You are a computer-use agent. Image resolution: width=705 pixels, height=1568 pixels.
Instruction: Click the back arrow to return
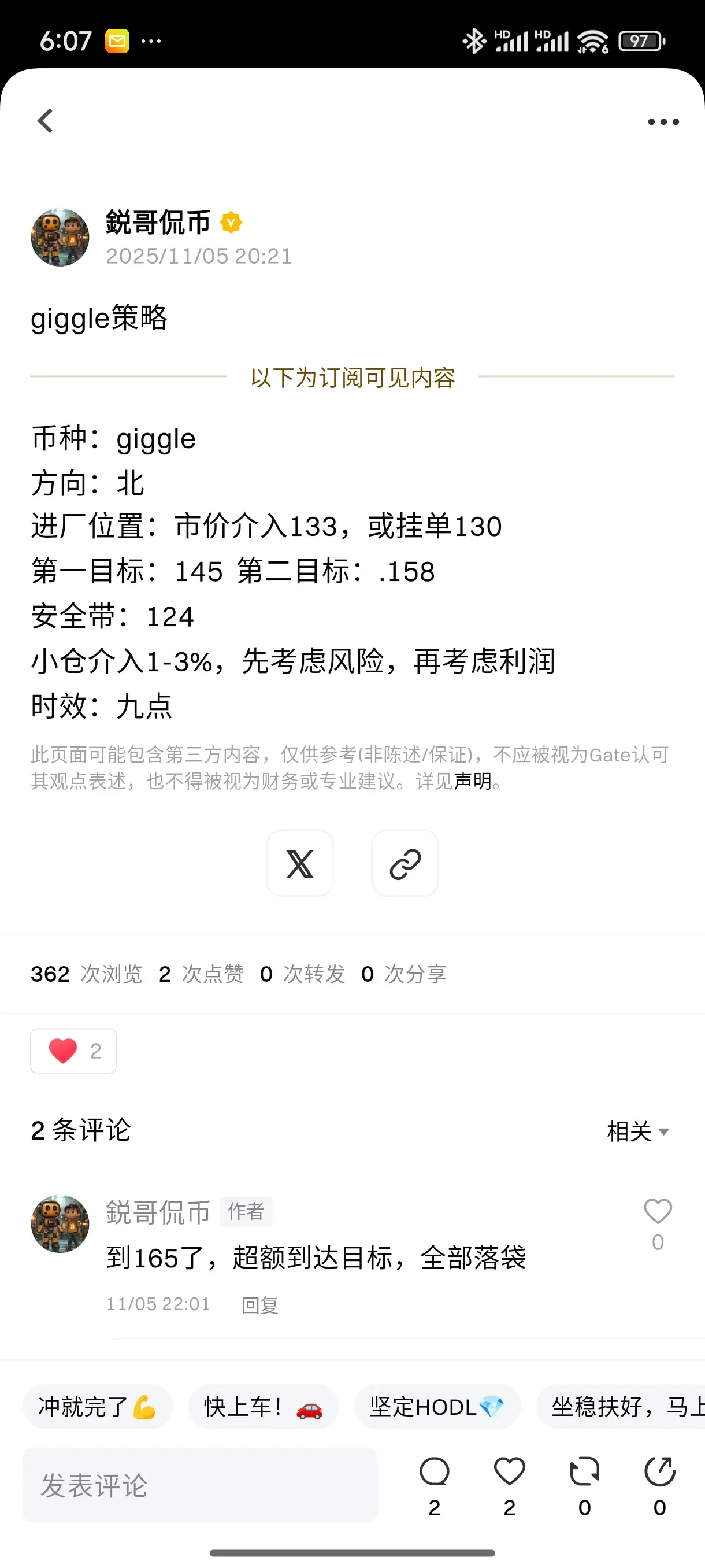pos(44,120)
